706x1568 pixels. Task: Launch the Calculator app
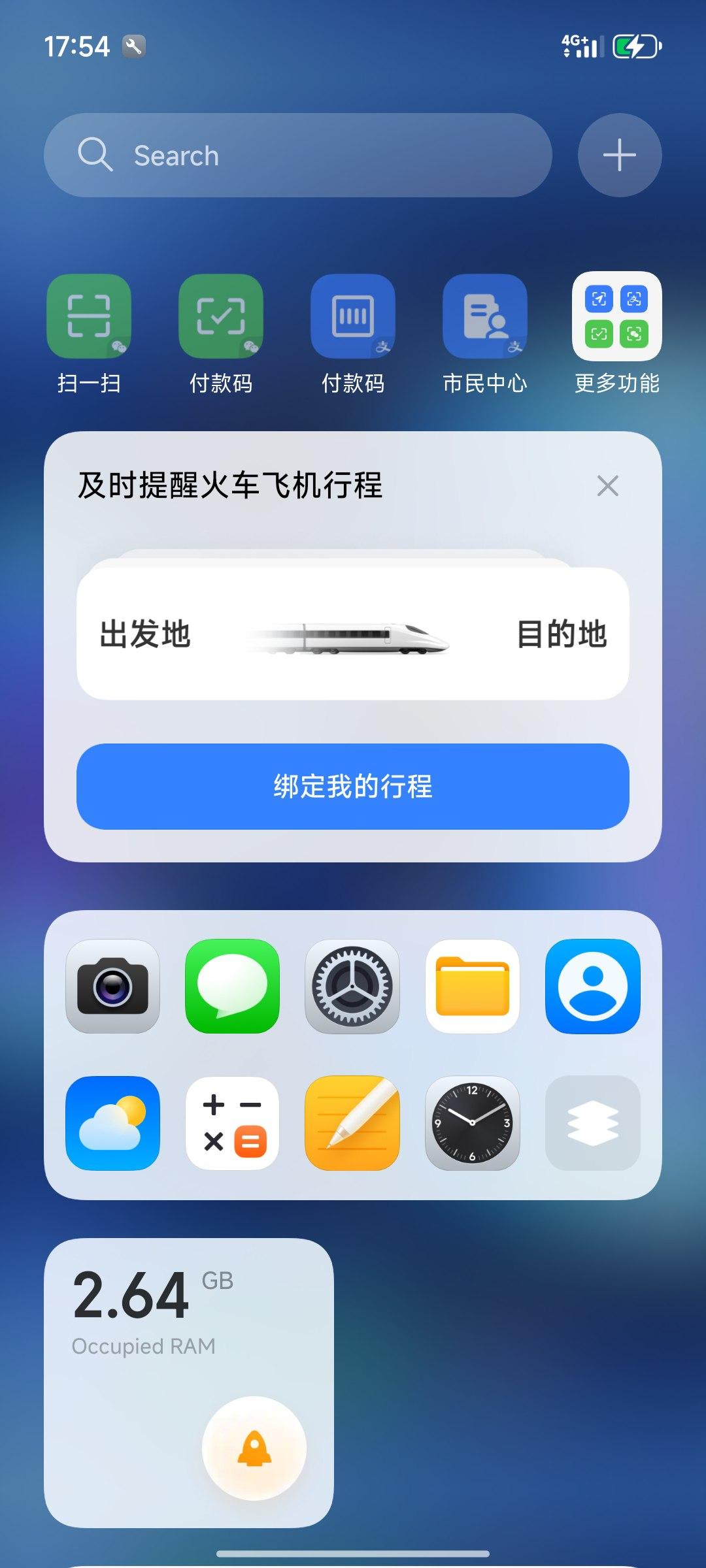tap(232, 1123)
